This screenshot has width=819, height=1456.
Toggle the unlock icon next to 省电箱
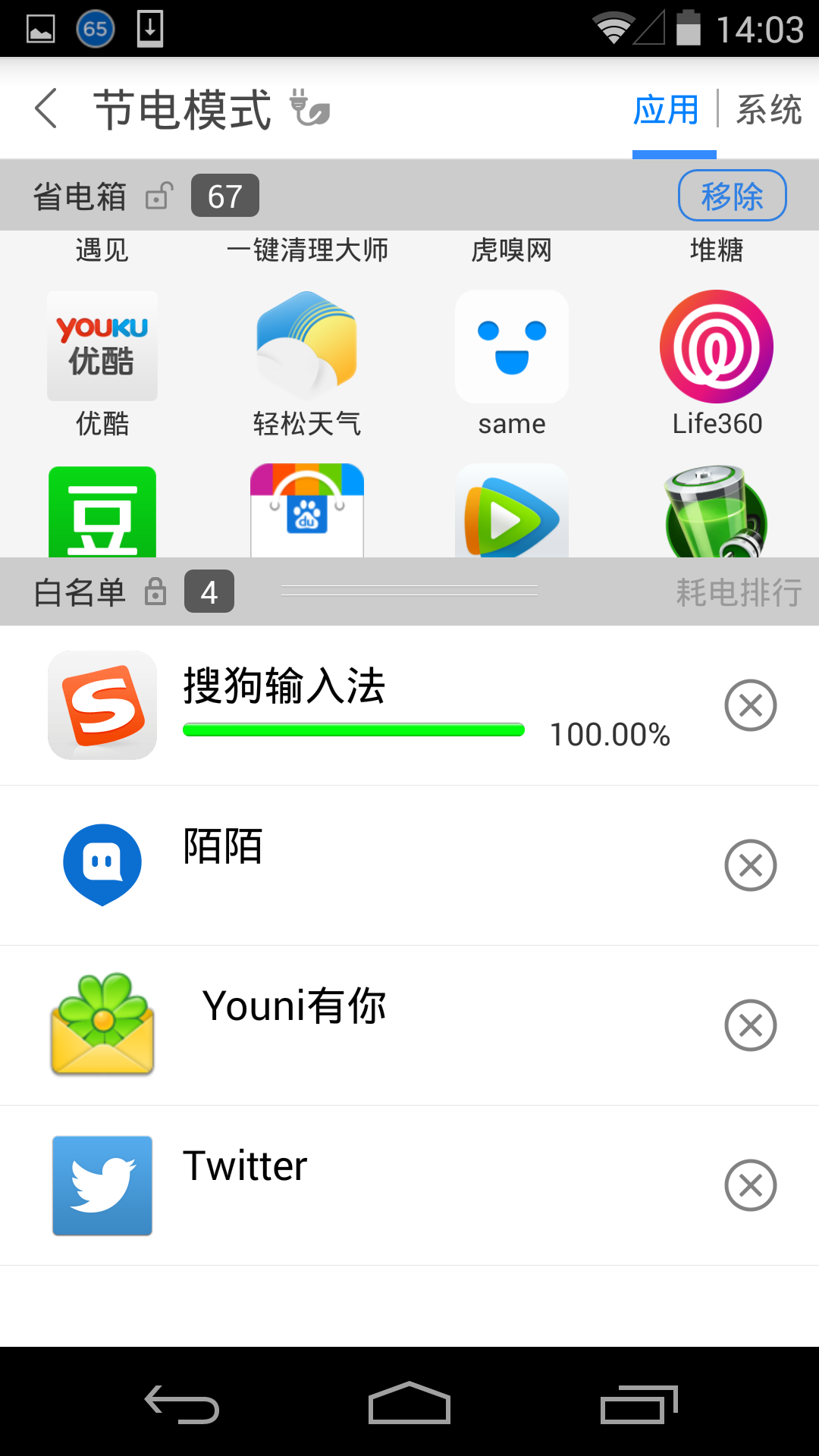158,195
